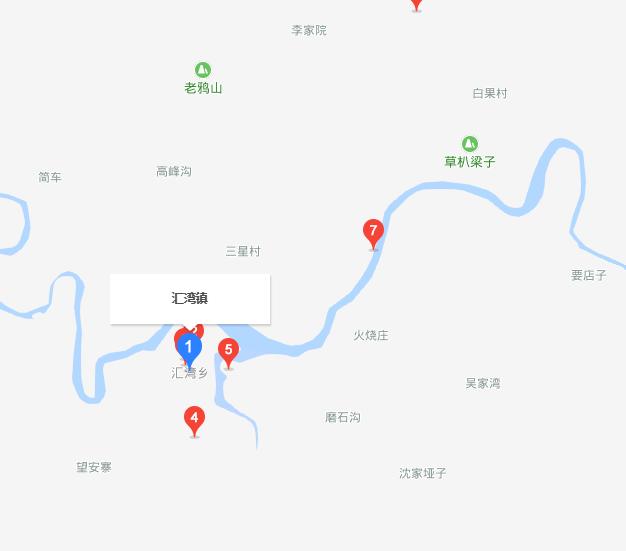Open red map pin number 5

(229, 351)
